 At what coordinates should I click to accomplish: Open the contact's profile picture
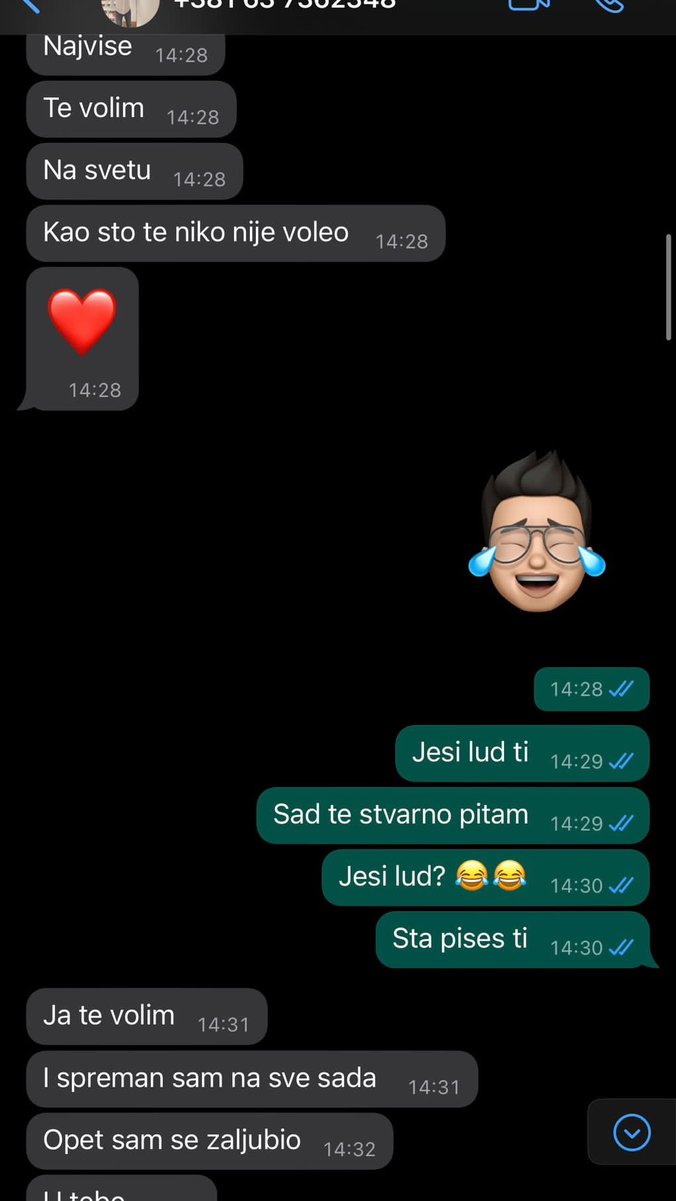[130, 9]
